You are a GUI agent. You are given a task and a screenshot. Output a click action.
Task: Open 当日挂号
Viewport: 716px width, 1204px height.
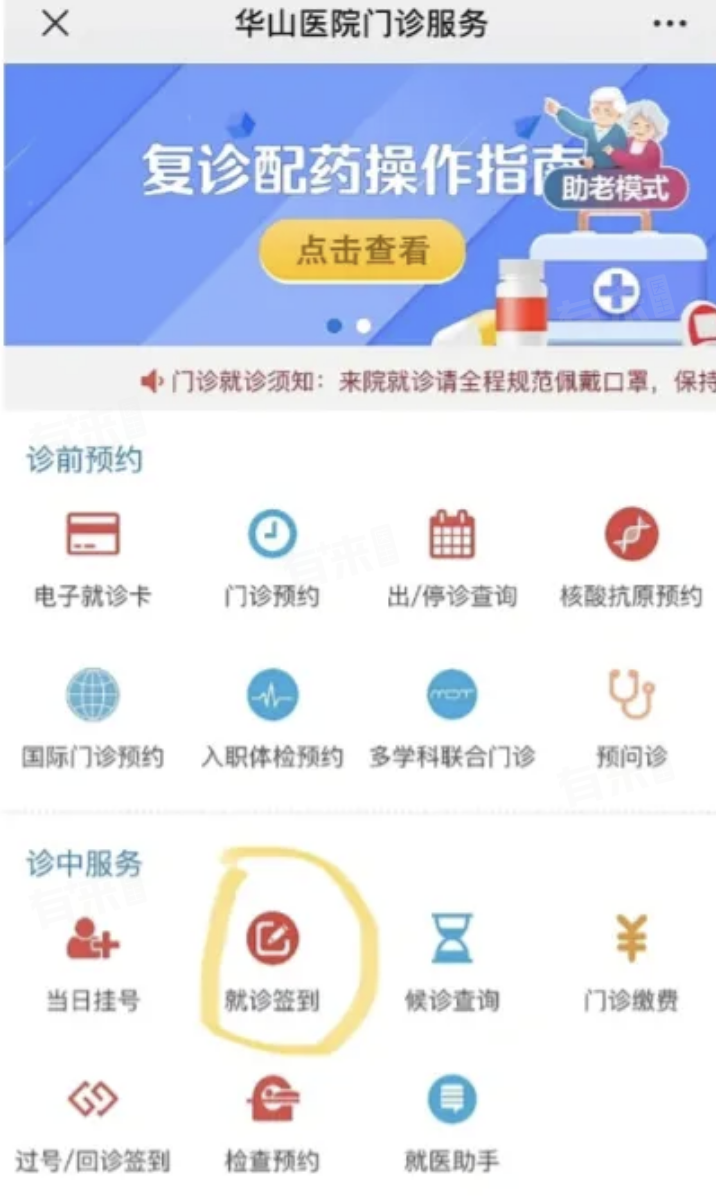coord(93,960)
